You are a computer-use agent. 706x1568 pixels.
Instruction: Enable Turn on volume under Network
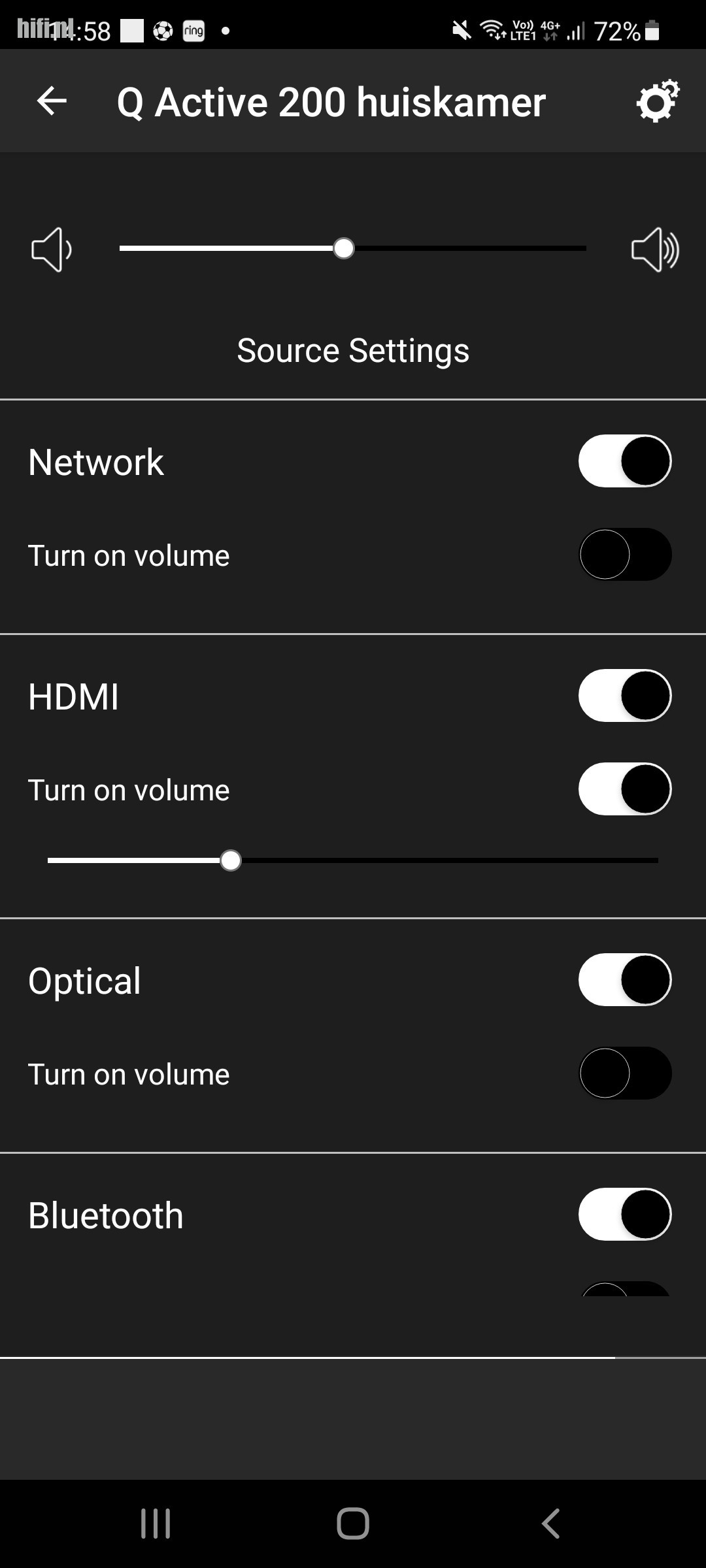tap(625, 555)
